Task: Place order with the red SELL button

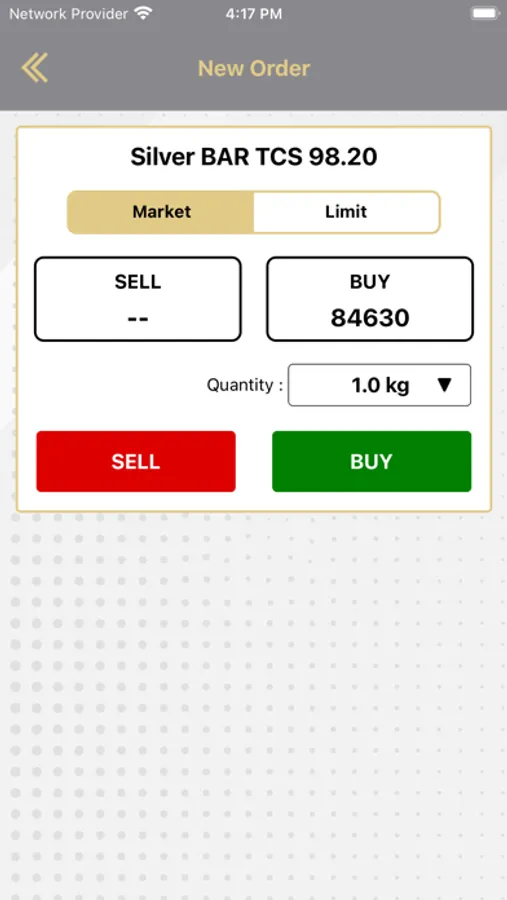Action: [x=136, y=461]
